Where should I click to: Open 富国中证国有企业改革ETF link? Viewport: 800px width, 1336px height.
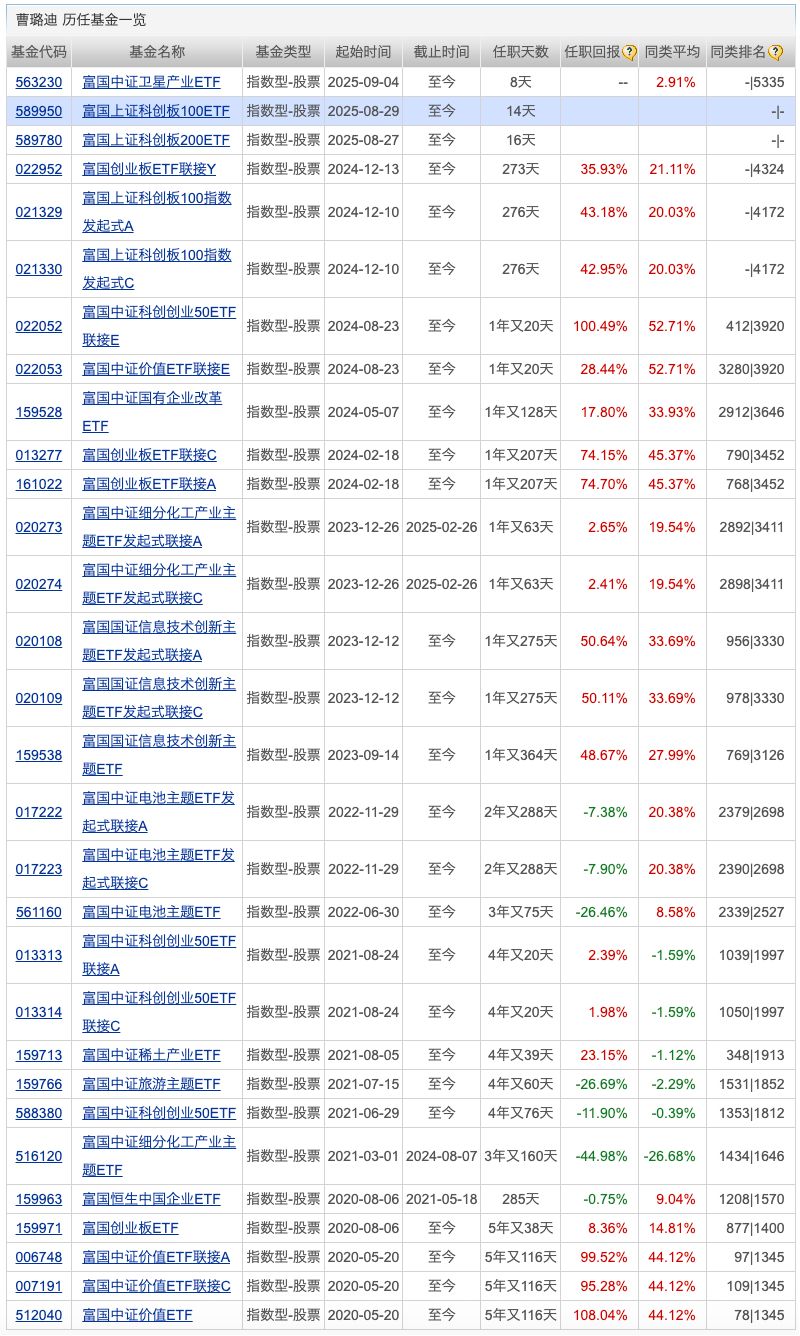click(x=152, y=411)
